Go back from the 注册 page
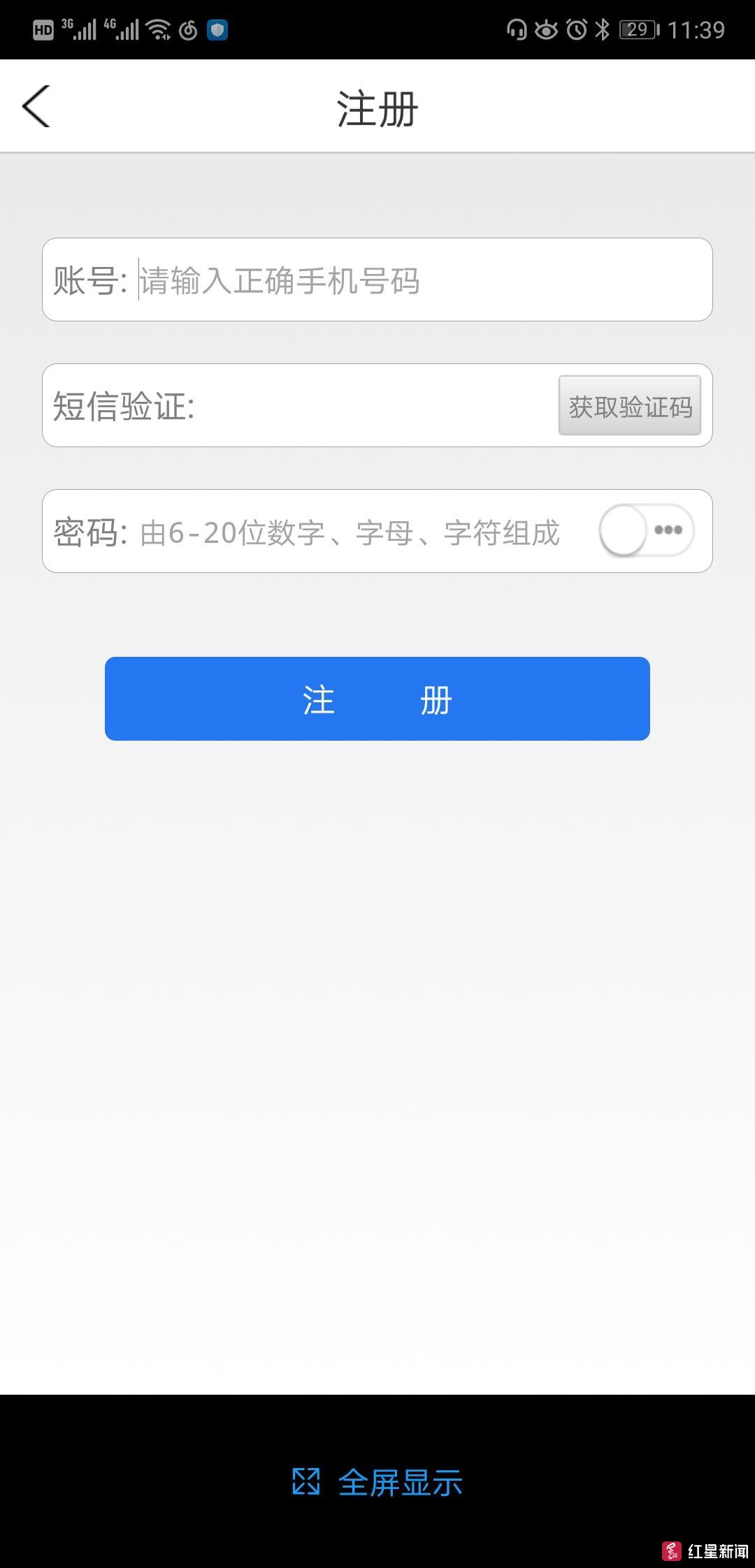755x1568 pixels. (36, 106)
